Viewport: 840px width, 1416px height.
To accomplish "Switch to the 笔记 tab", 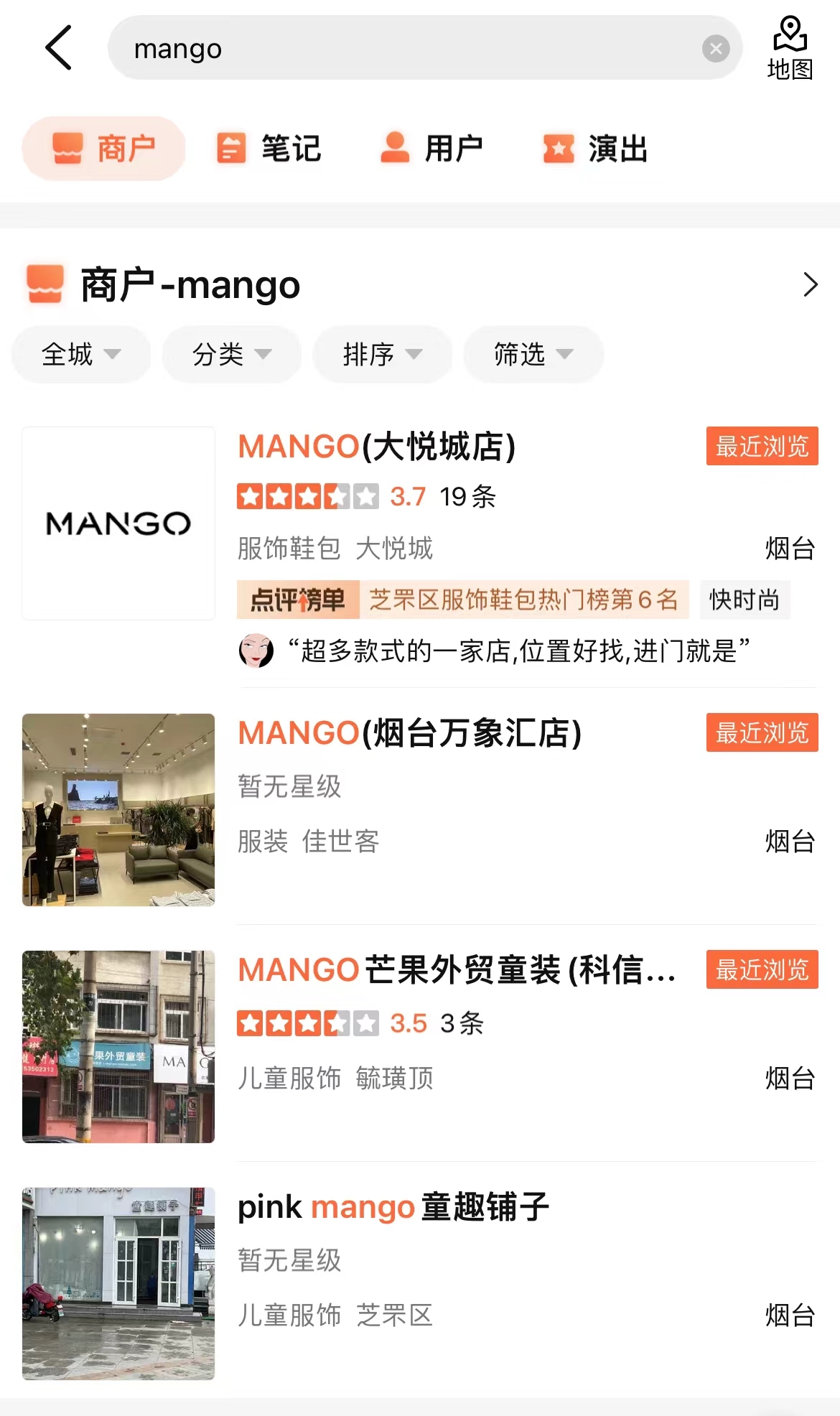I will click(x=269, y=149).
